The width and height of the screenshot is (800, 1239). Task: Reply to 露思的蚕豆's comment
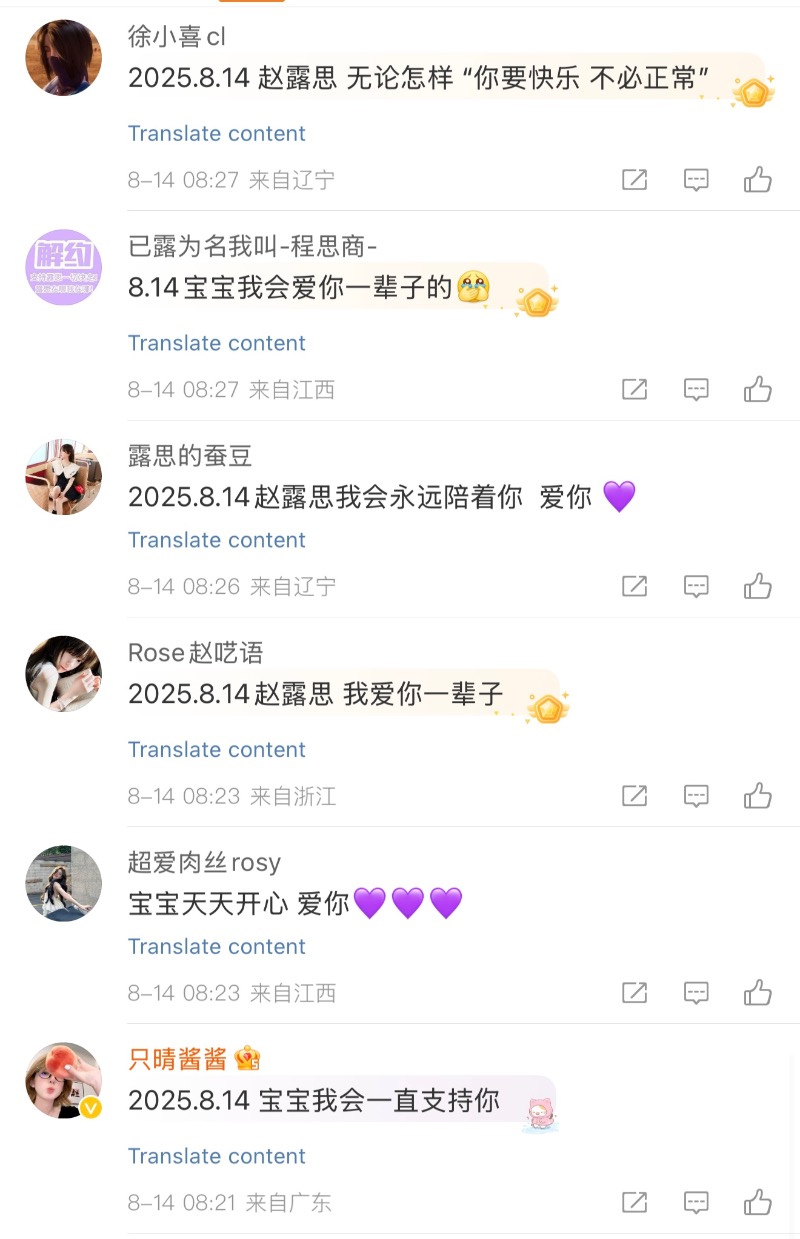coord(696,586)
